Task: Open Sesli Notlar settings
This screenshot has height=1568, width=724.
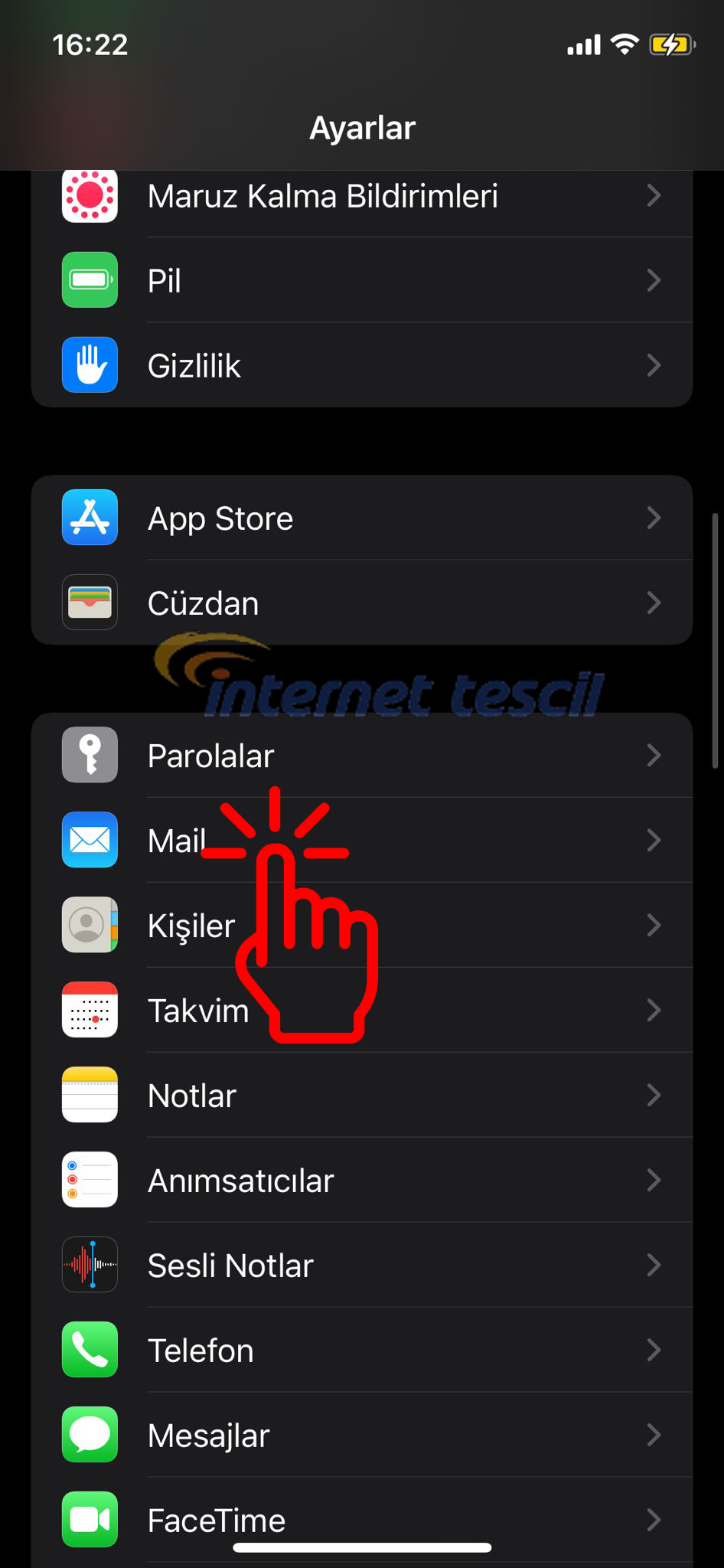Action: click(x=361, y=1266)
